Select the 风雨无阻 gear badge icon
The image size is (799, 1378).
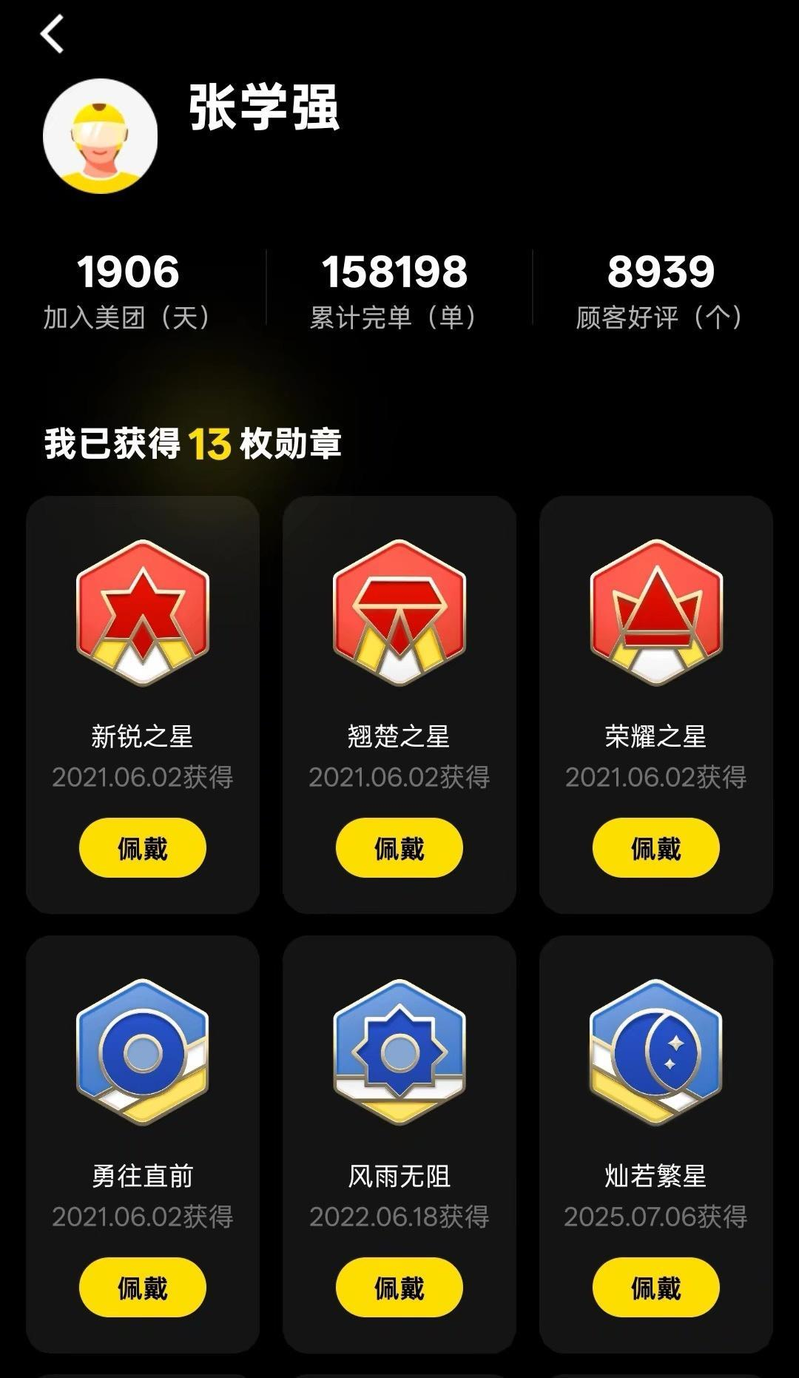point(399,1053)
